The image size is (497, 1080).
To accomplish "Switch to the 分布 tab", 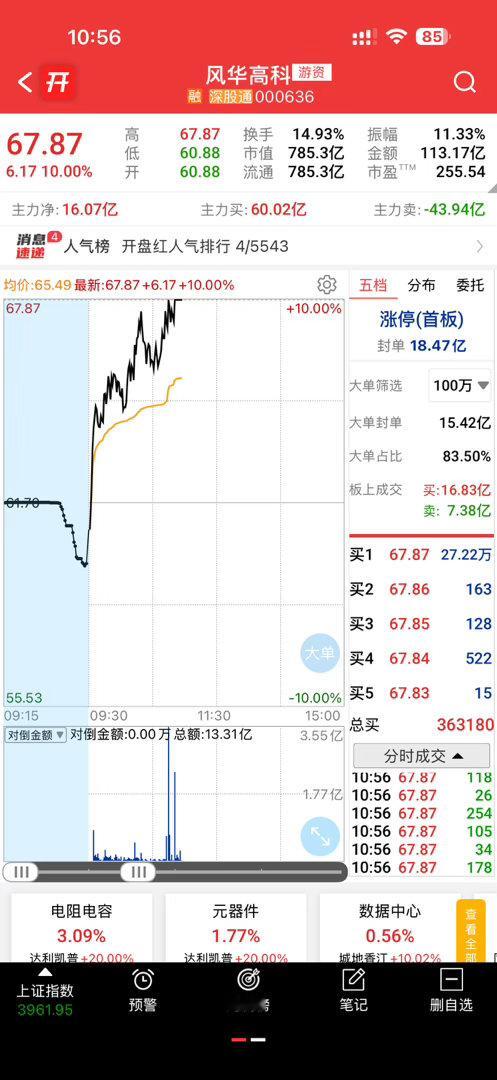I will pyautogui.click(x=421, y=284).
